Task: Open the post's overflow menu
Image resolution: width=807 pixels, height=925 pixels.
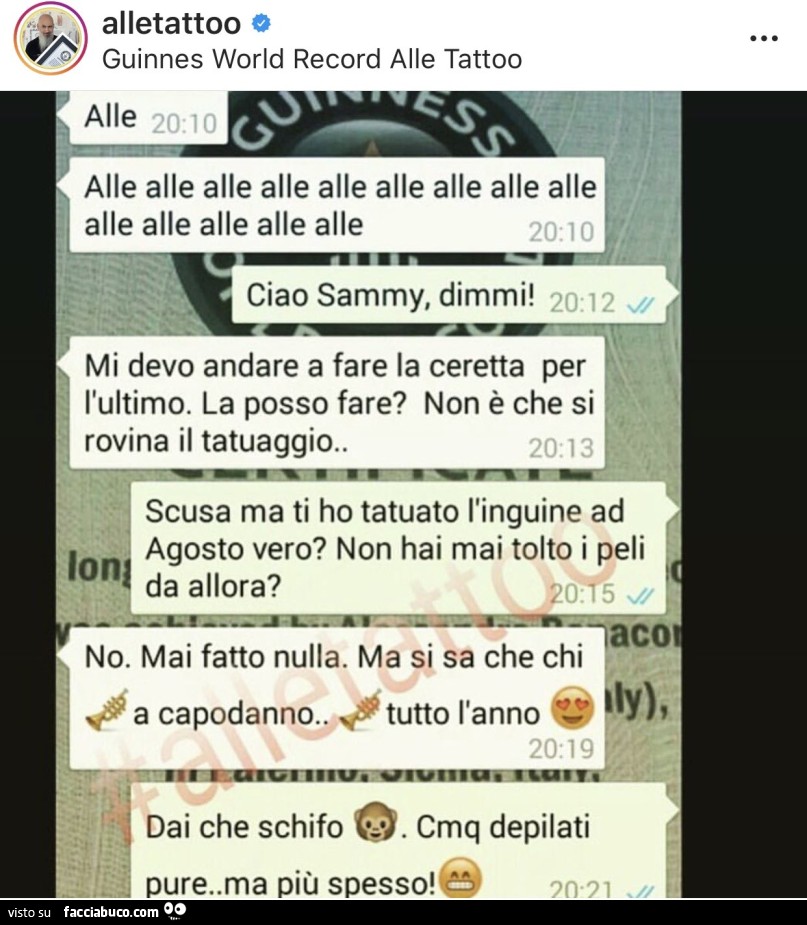Action: [763, 39]
